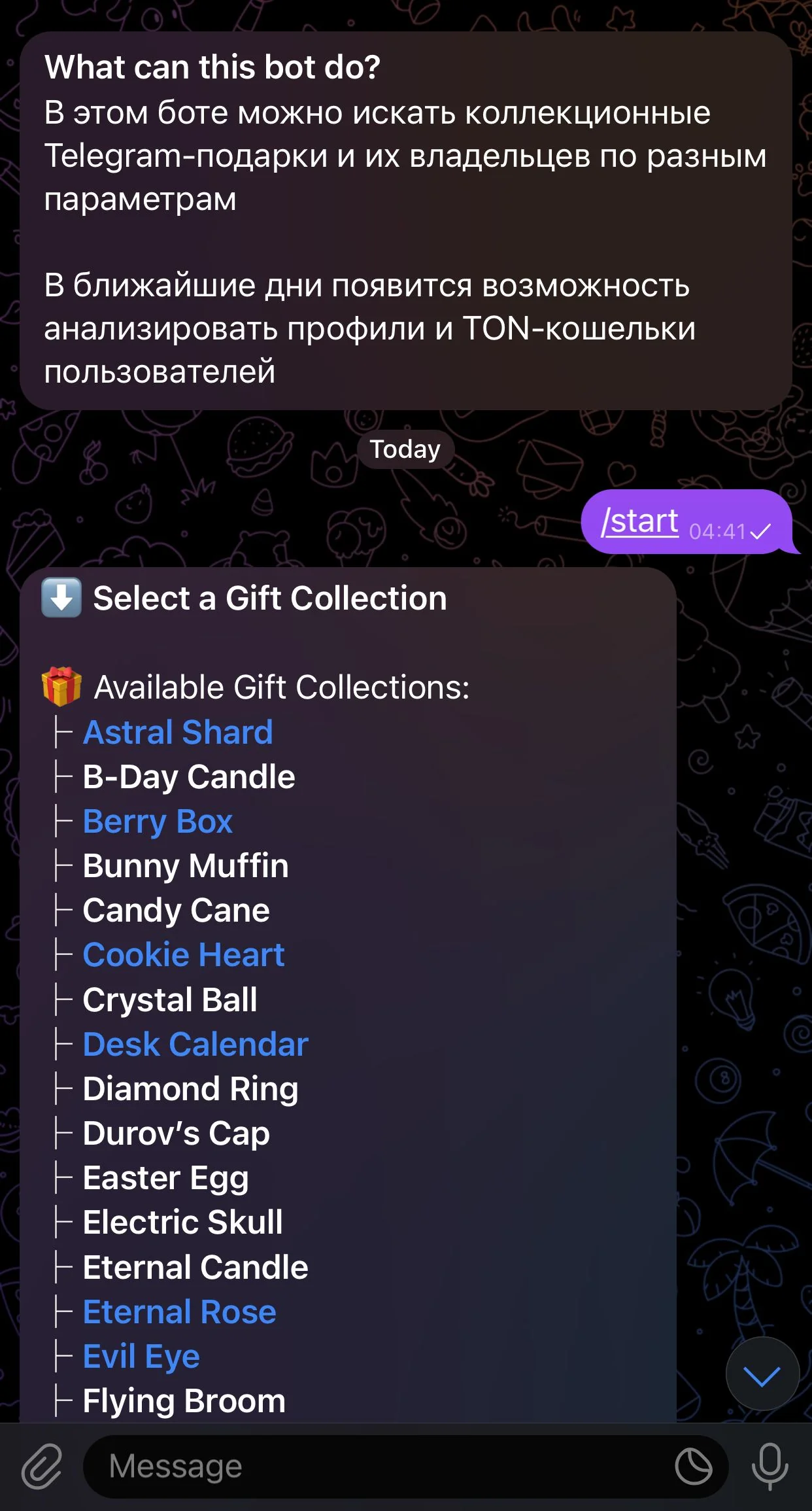The image size is (812, 1511).
Task: Open the sticker panel icon
Action: click(x=694, y=1467)
